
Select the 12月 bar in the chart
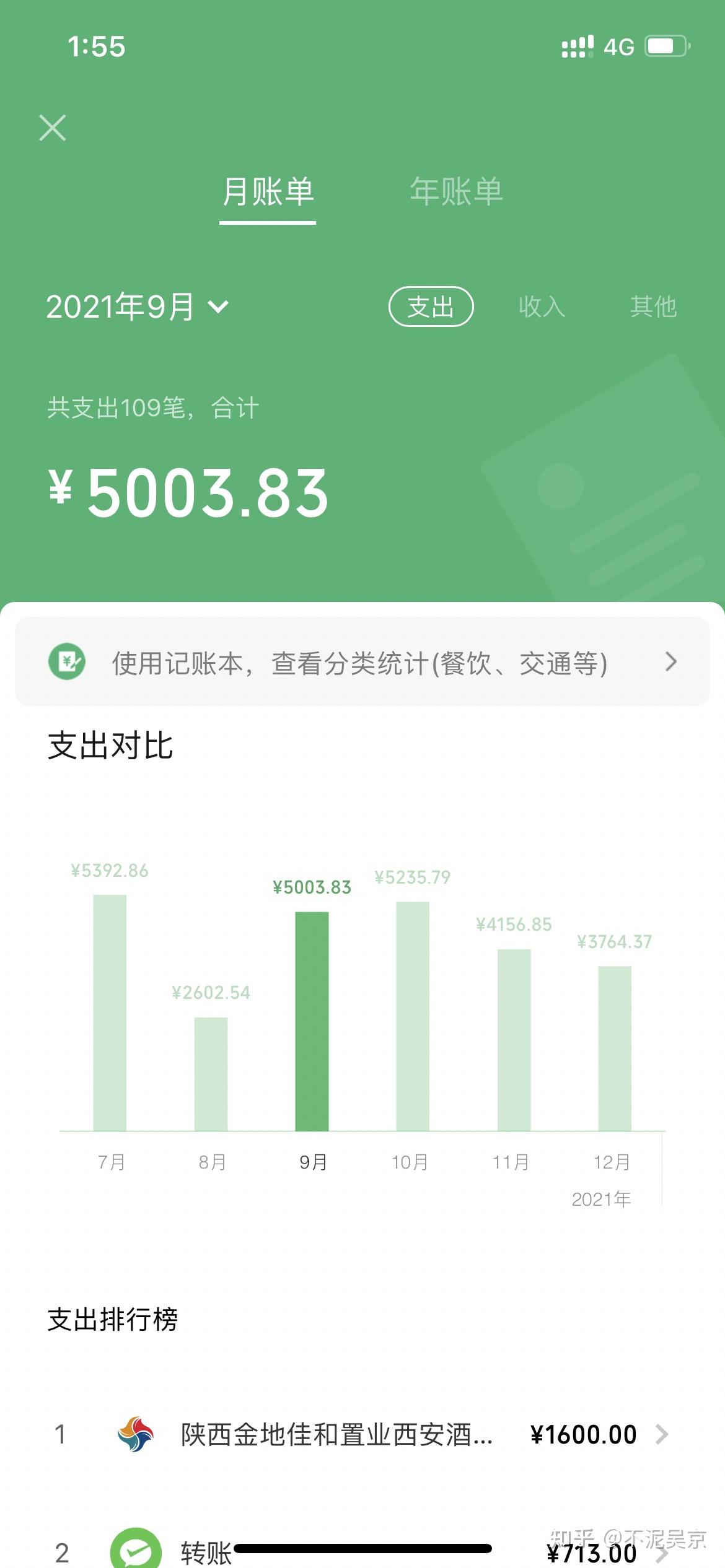pos(615,1048)
